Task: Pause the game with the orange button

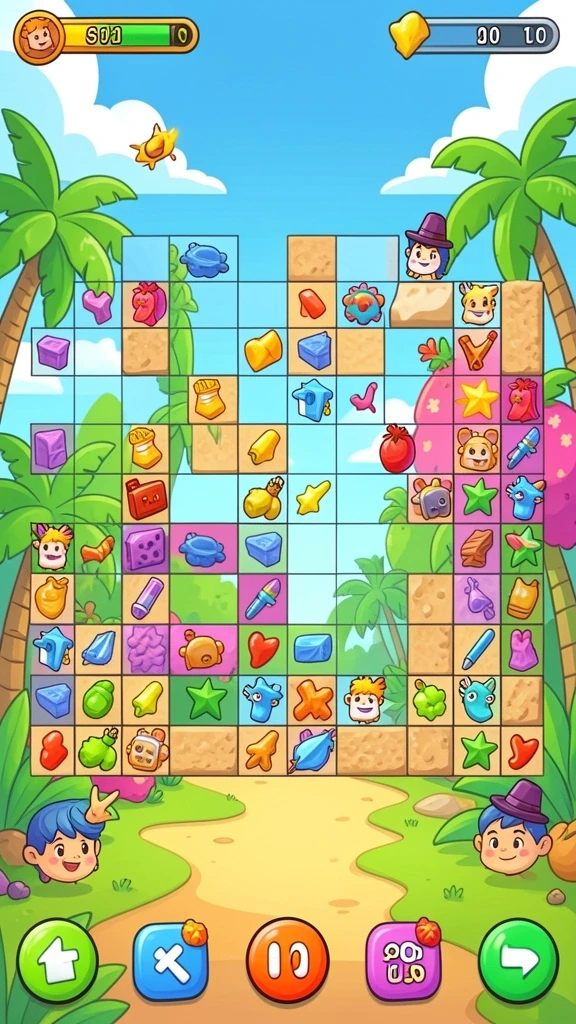Action: click(287, 959)
